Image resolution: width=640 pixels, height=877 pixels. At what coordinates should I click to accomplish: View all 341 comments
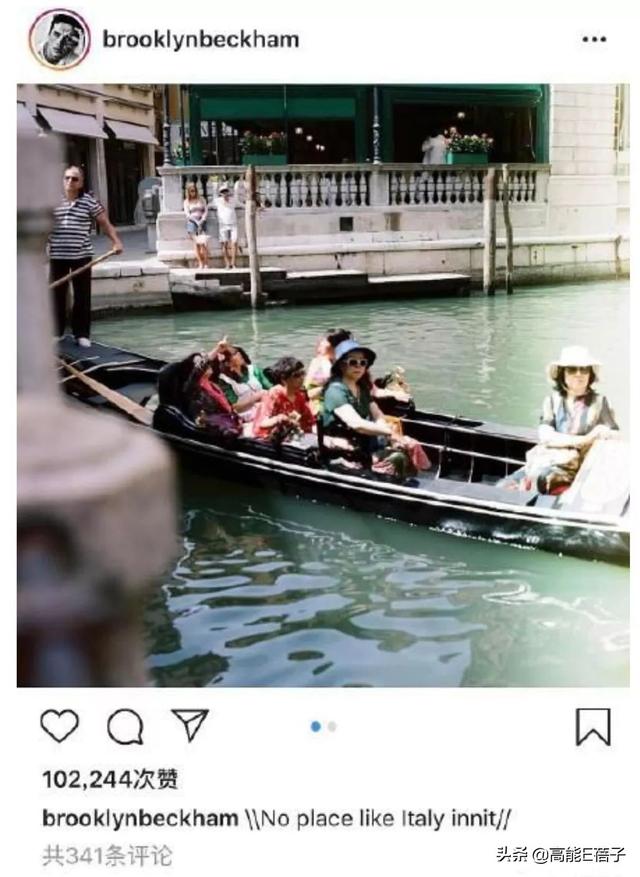coord(107,856)
